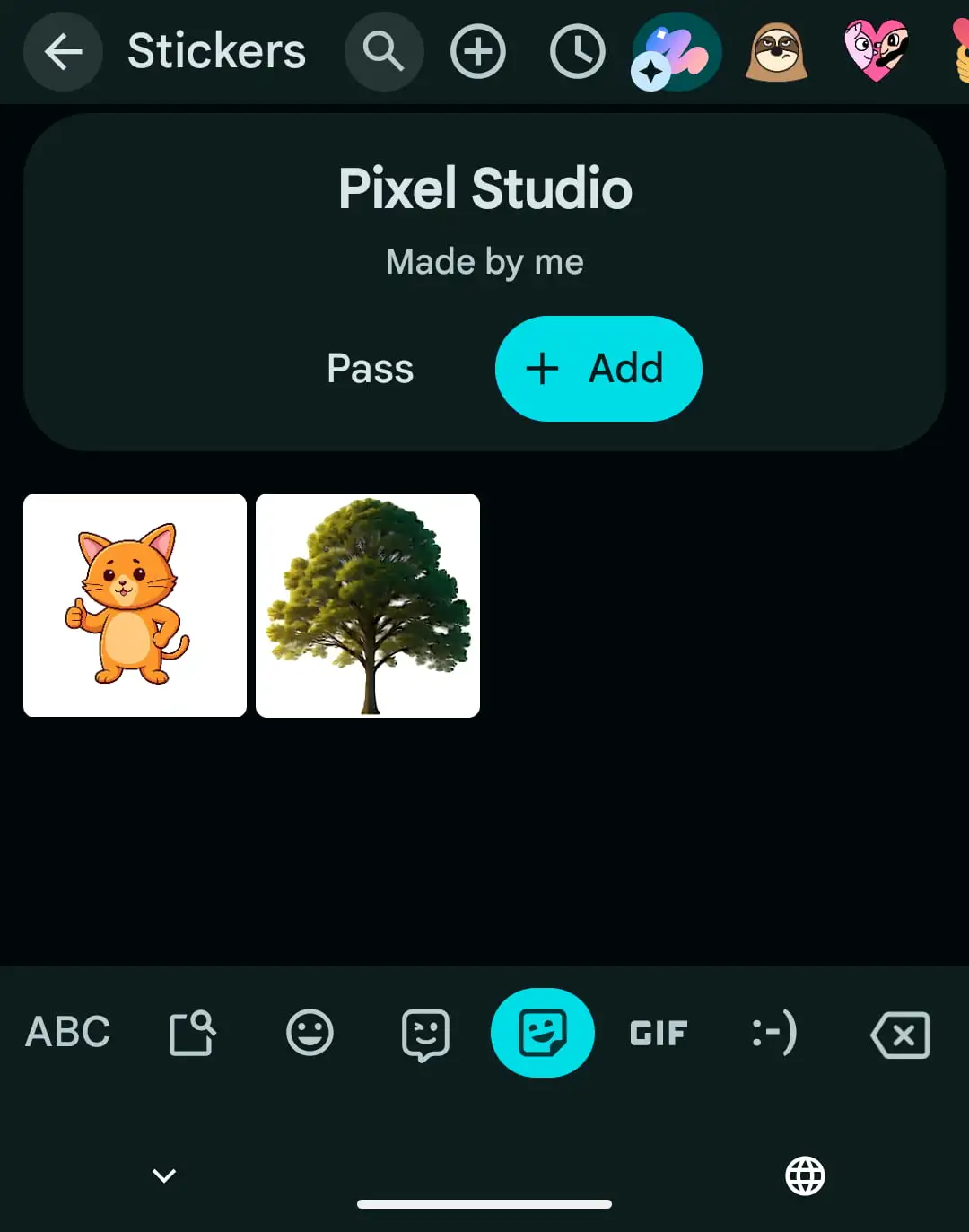Select the sloth sticker pack
Image resolution: width=969 pixels, height=1232 pixels.
point(777,51)
